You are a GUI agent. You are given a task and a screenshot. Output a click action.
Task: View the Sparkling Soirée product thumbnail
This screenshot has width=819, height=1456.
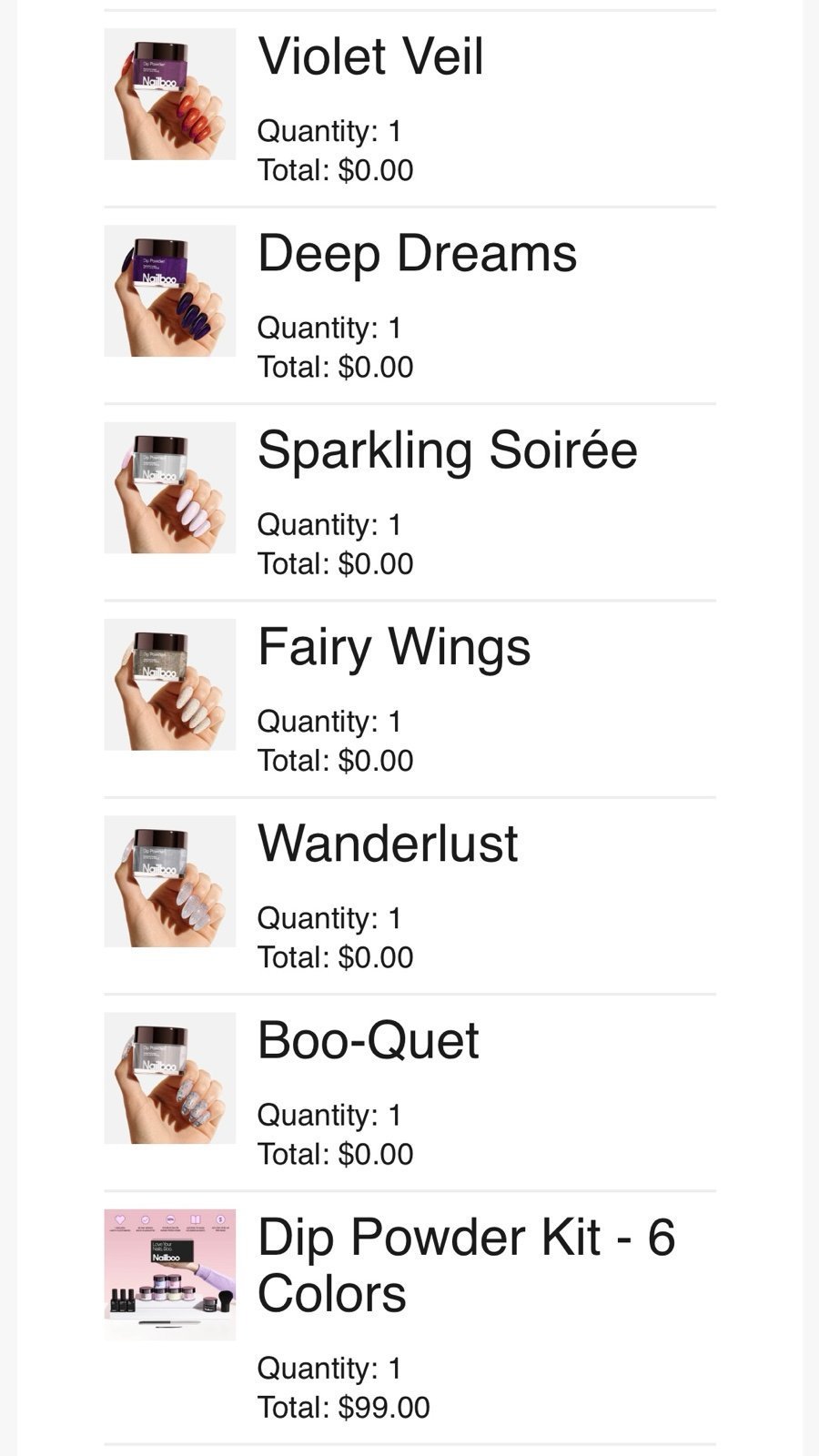pyautogui.click(x=170, y=487)
